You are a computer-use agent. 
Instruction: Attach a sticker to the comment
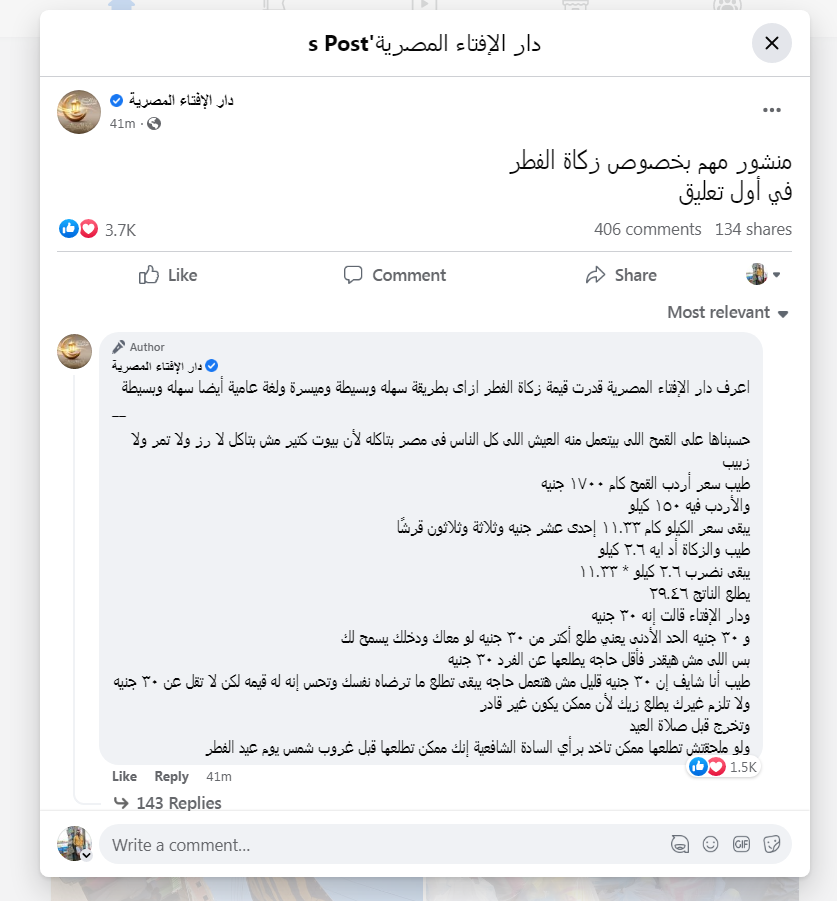point(772,844)
